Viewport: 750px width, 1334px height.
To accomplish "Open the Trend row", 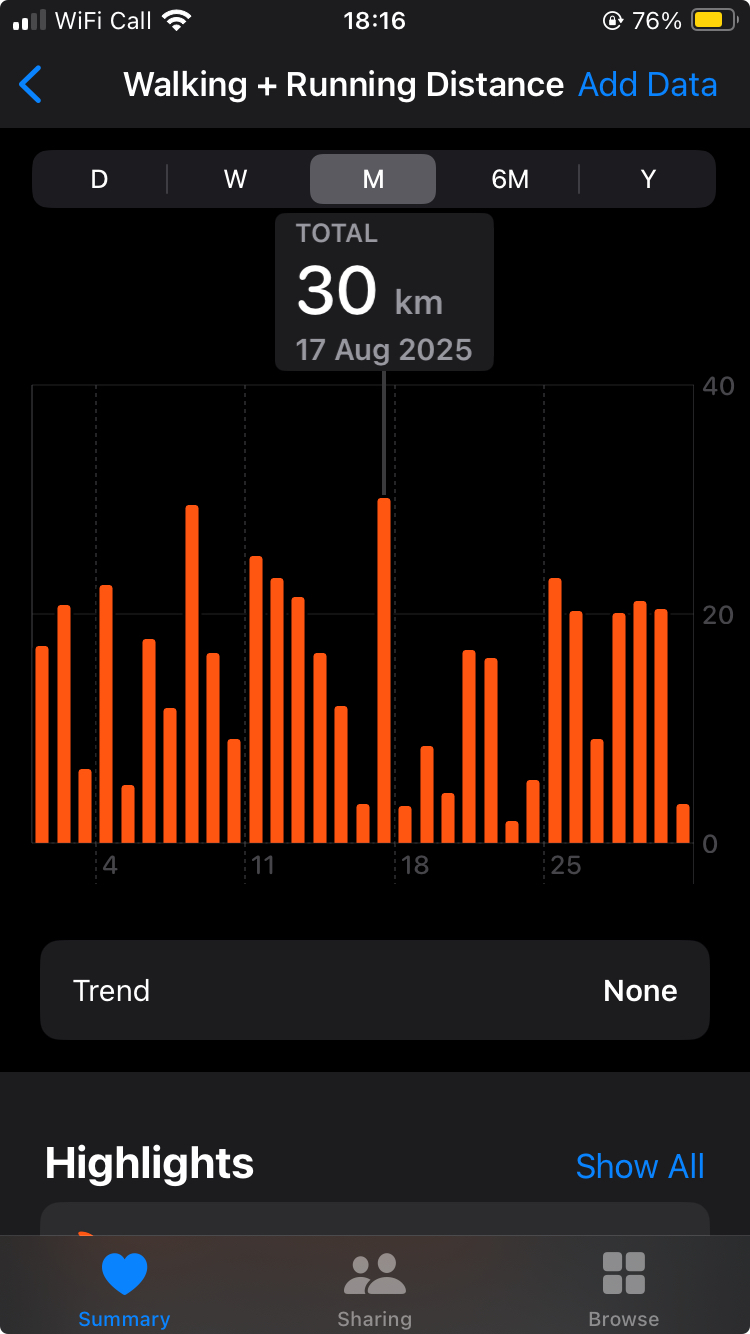I will (375, 990).
